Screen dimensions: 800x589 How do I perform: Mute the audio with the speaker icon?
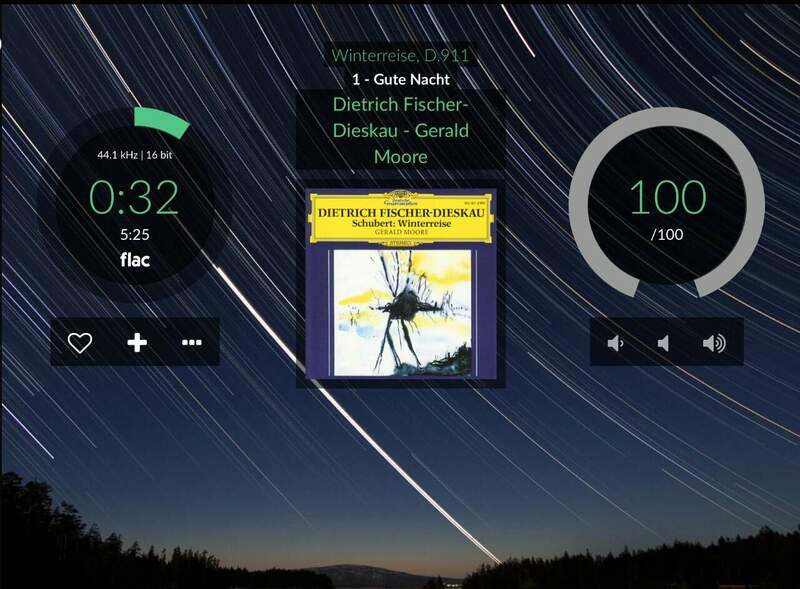663,344
